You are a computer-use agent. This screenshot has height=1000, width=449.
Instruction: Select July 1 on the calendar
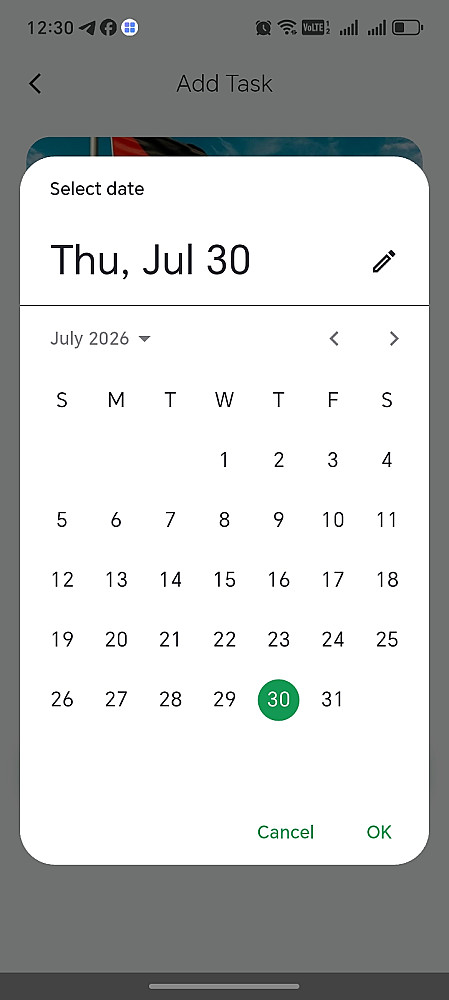[x=224, y=460]
